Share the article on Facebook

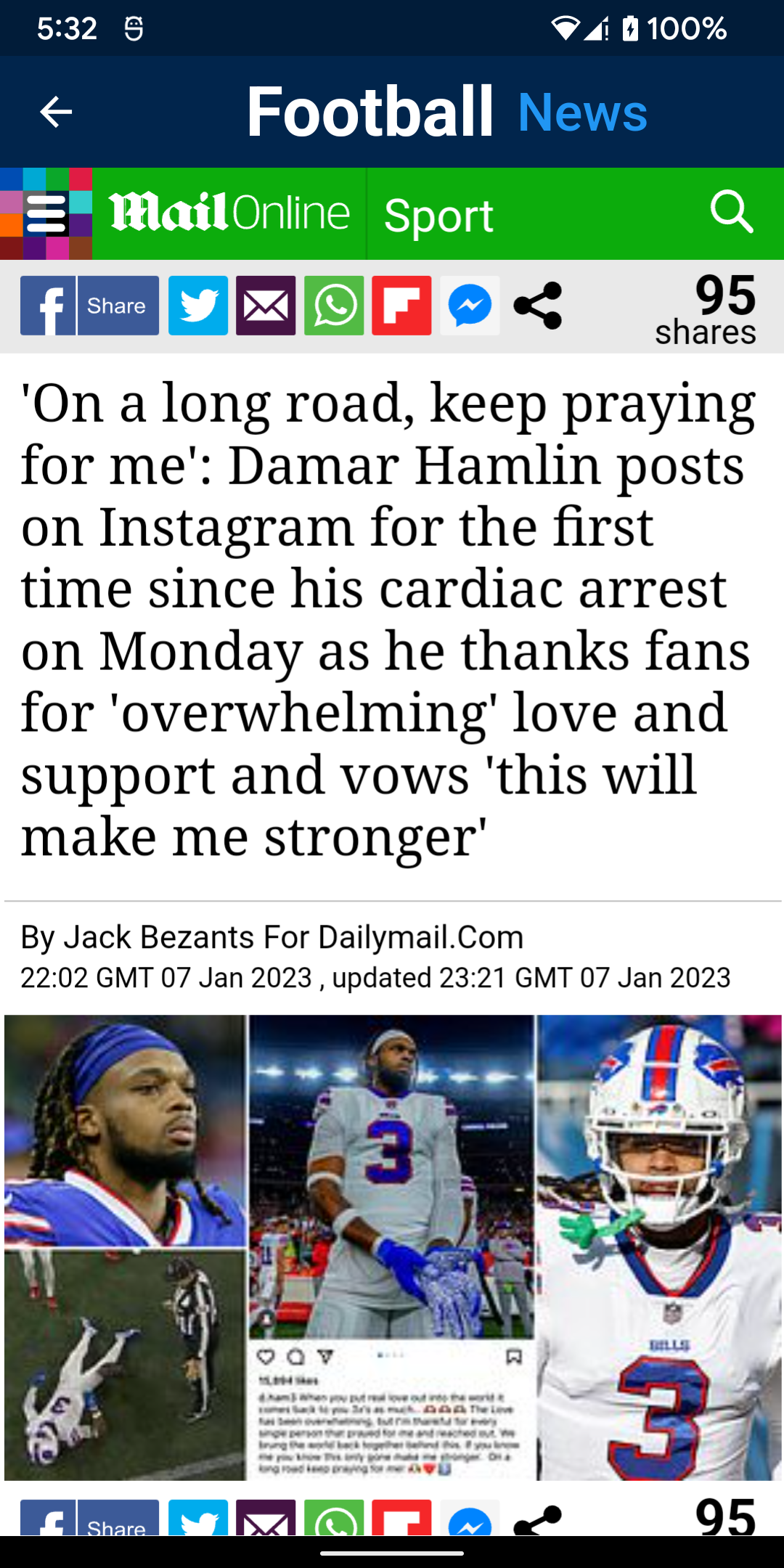(x=89, y=306)
